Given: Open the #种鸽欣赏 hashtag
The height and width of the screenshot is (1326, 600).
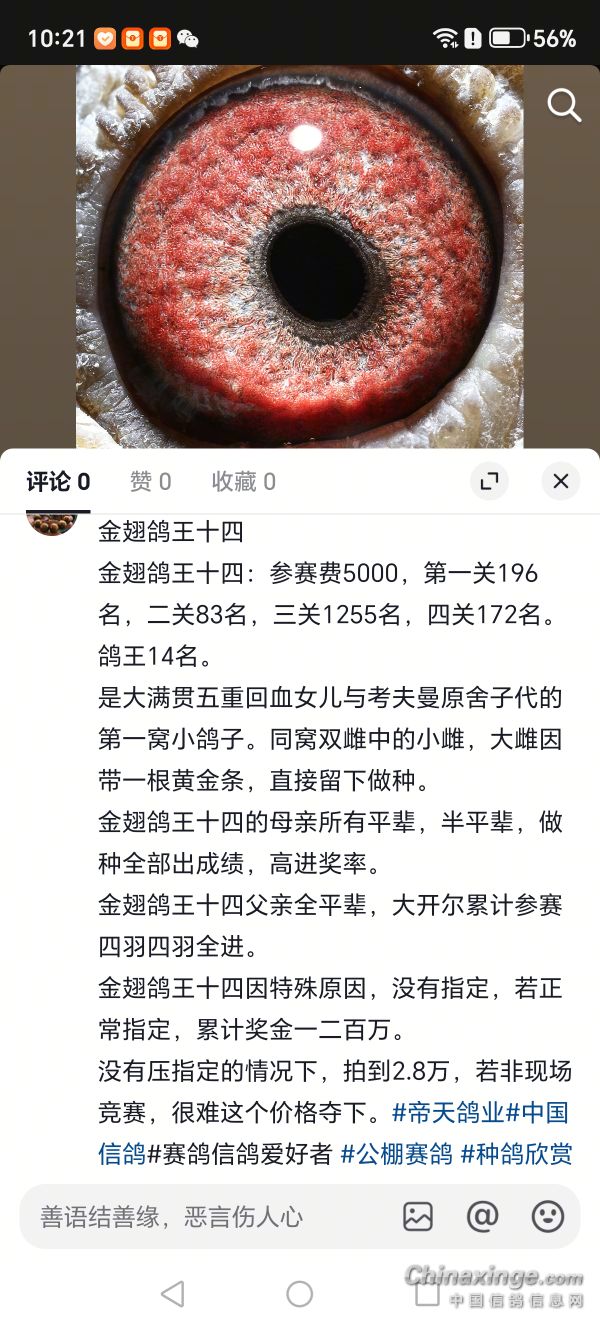Looking at the screenshot, I should 516,1155.
